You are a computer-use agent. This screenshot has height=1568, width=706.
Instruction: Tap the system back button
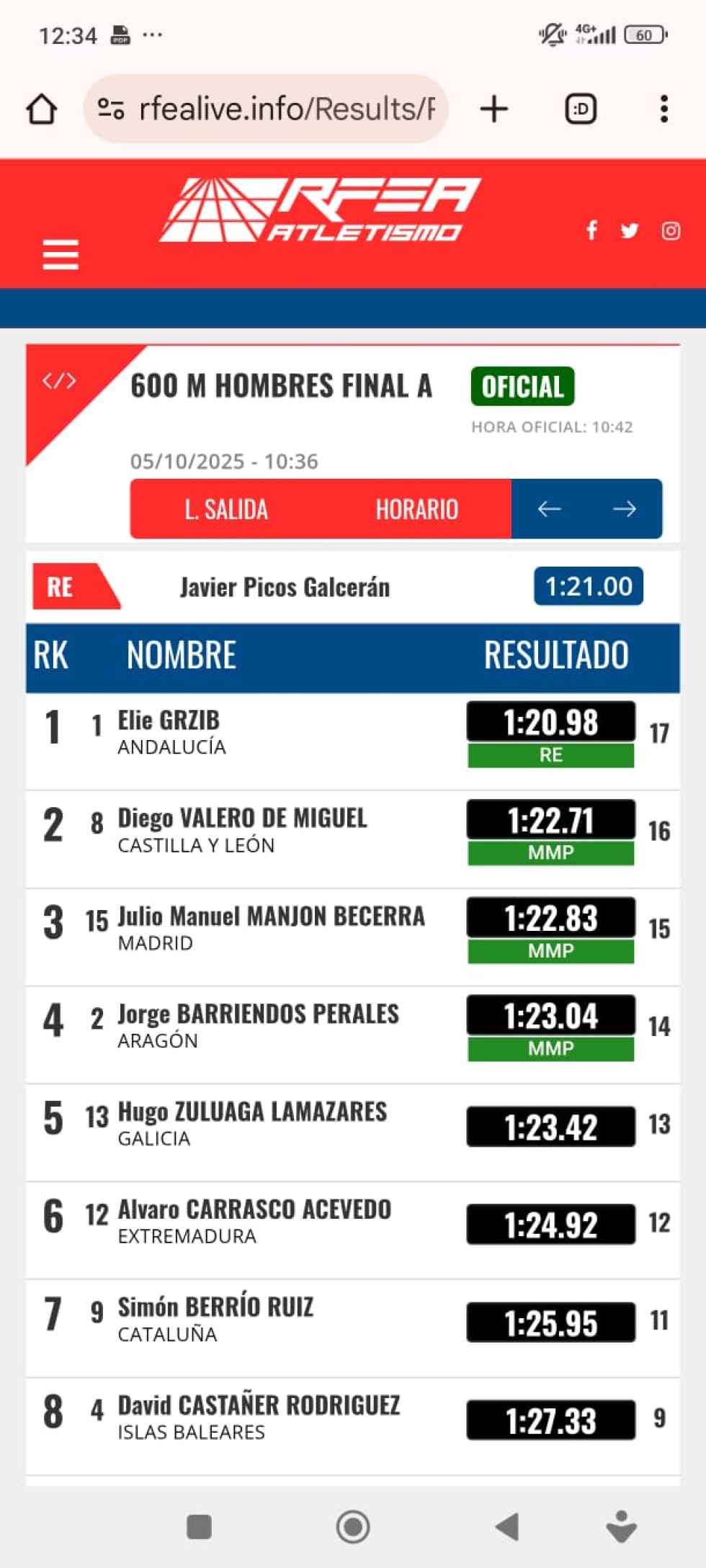pyautogui.click(x=507, y=1526)
